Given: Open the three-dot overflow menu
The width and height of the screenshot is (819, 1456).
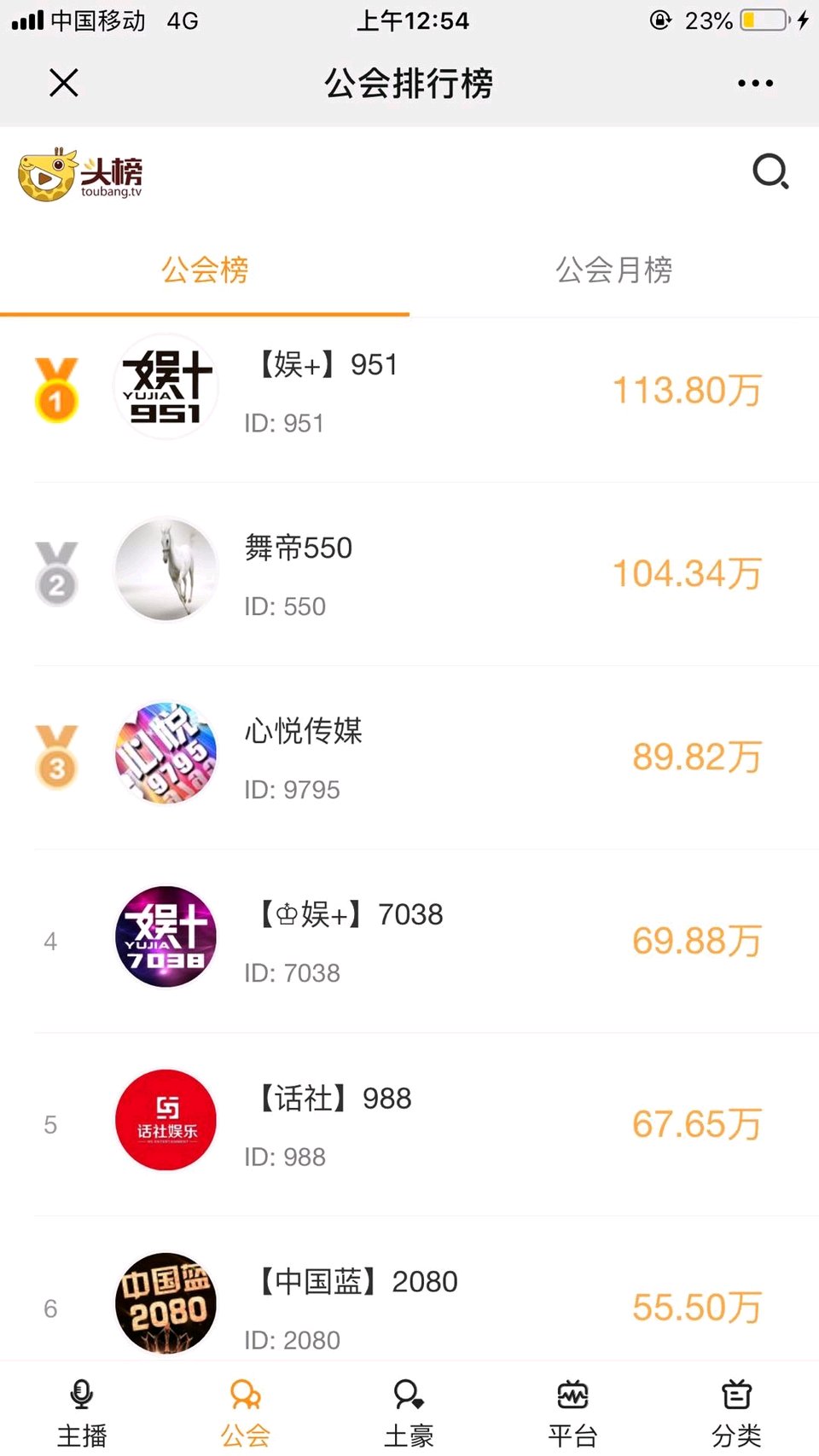Looking at the screenshot, I should pyautogui.click(x=755, y=84).
